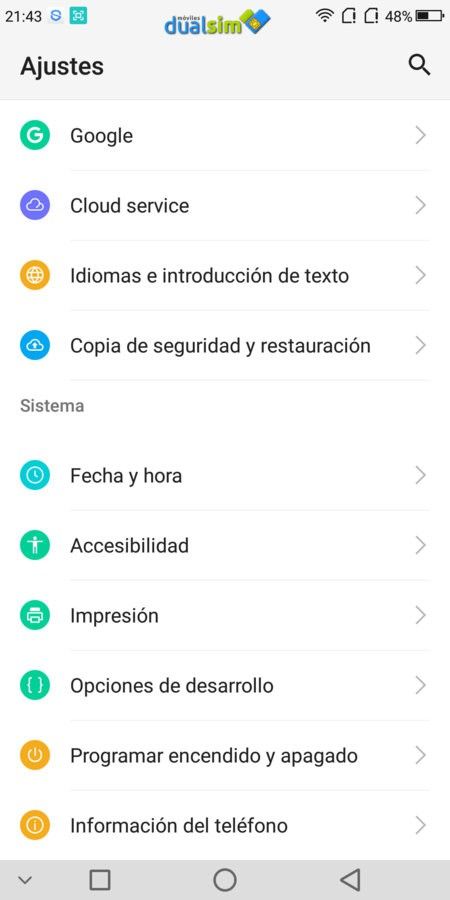450x900 pixels.
Task: Select Programar encendido y apagado
Action: pyautogui.click(x=225, y=755)
